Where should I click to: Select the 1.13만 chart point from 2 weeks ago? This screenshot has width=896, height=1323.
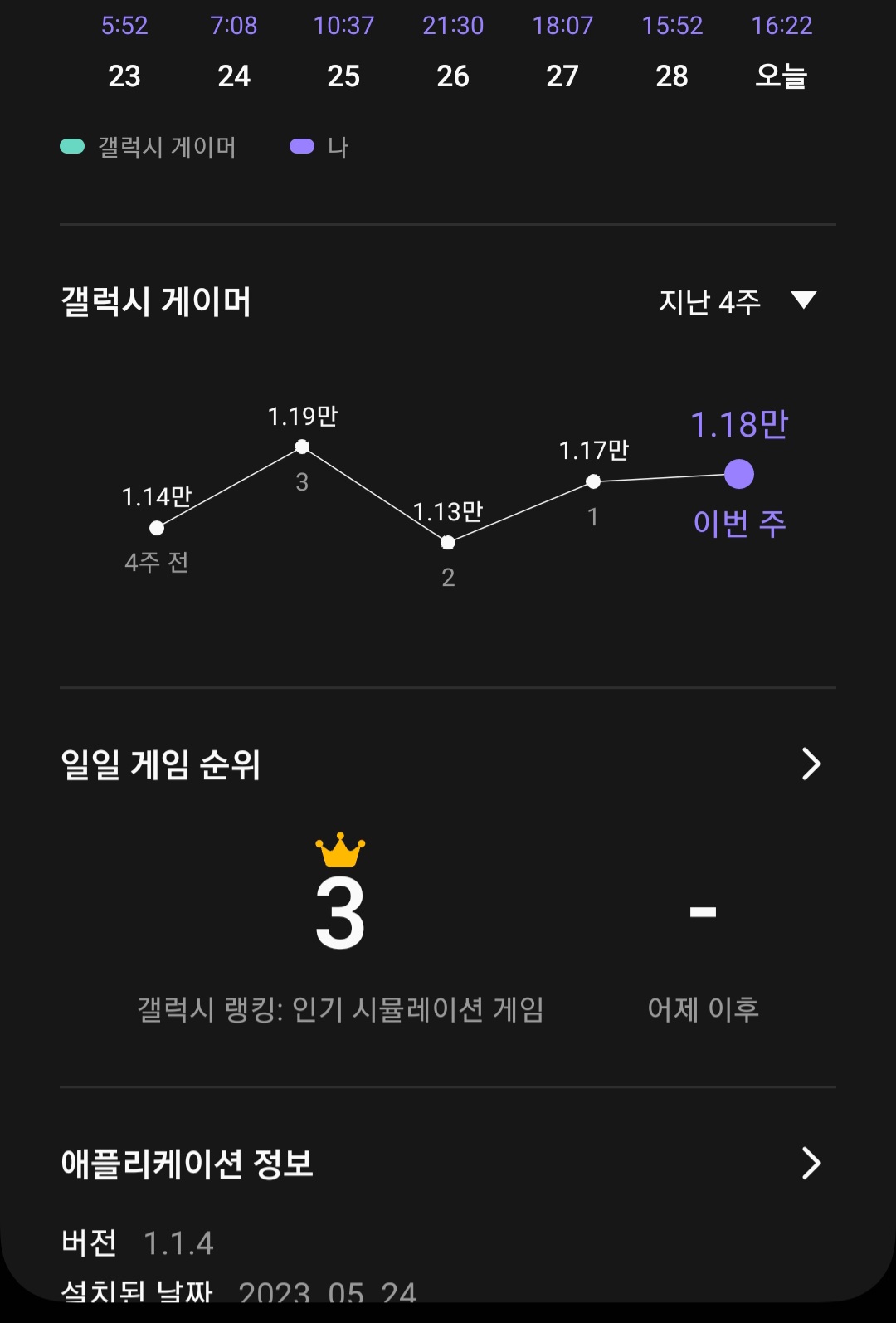(448, 543)
